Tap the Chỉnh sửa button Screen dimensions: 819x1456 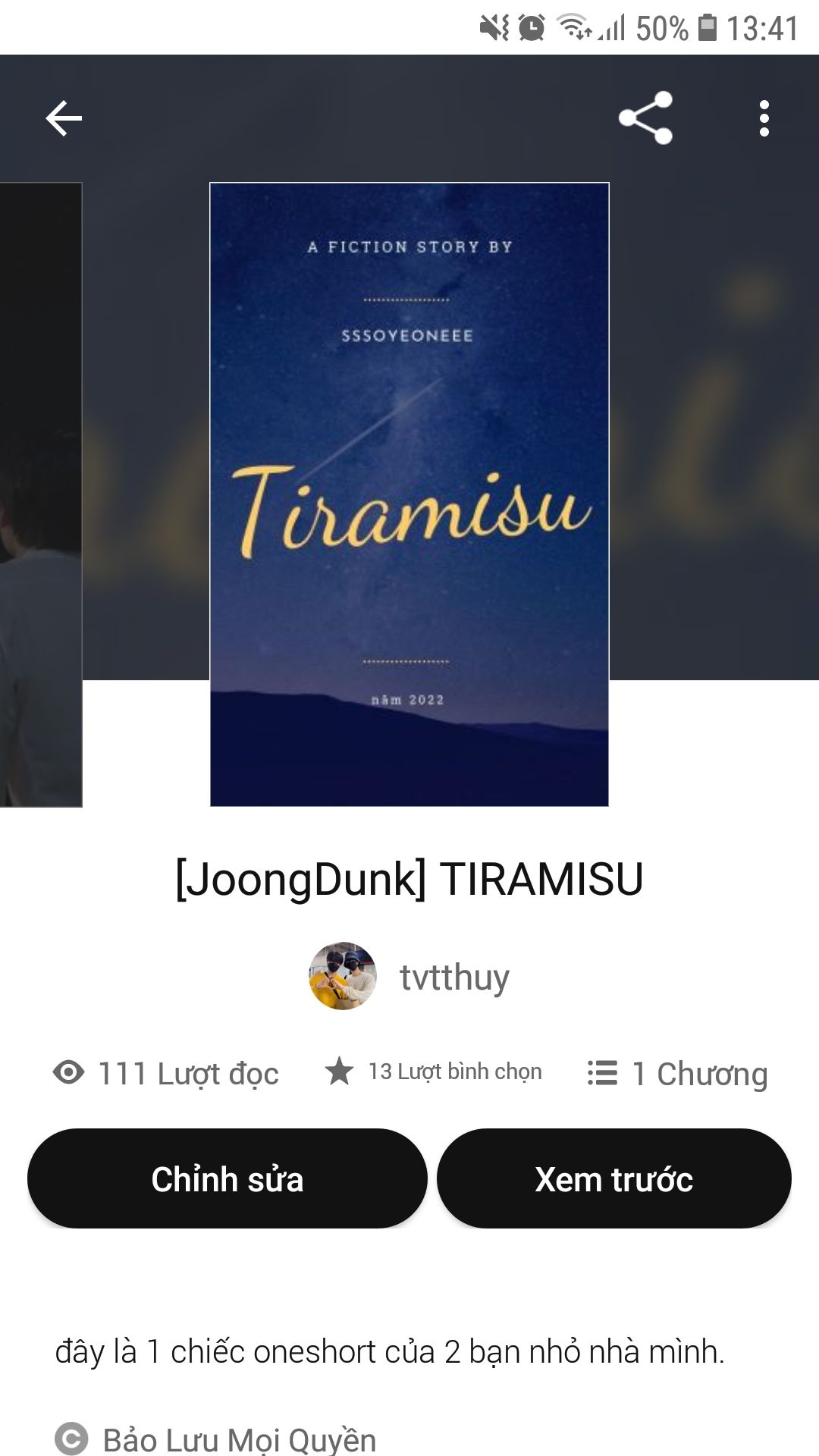[x=227, y=1178]
